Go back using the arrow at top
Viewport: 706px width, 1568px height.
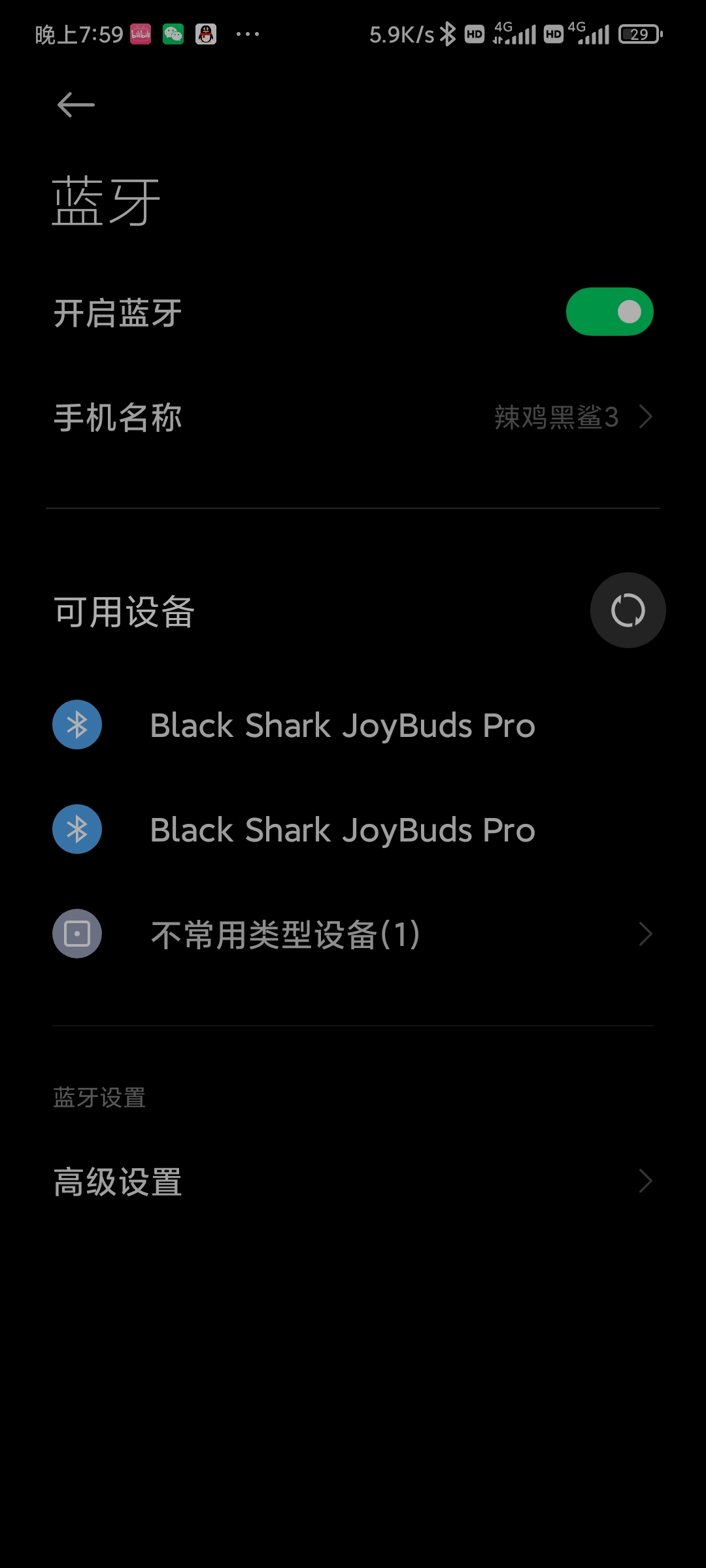[76, 105]
